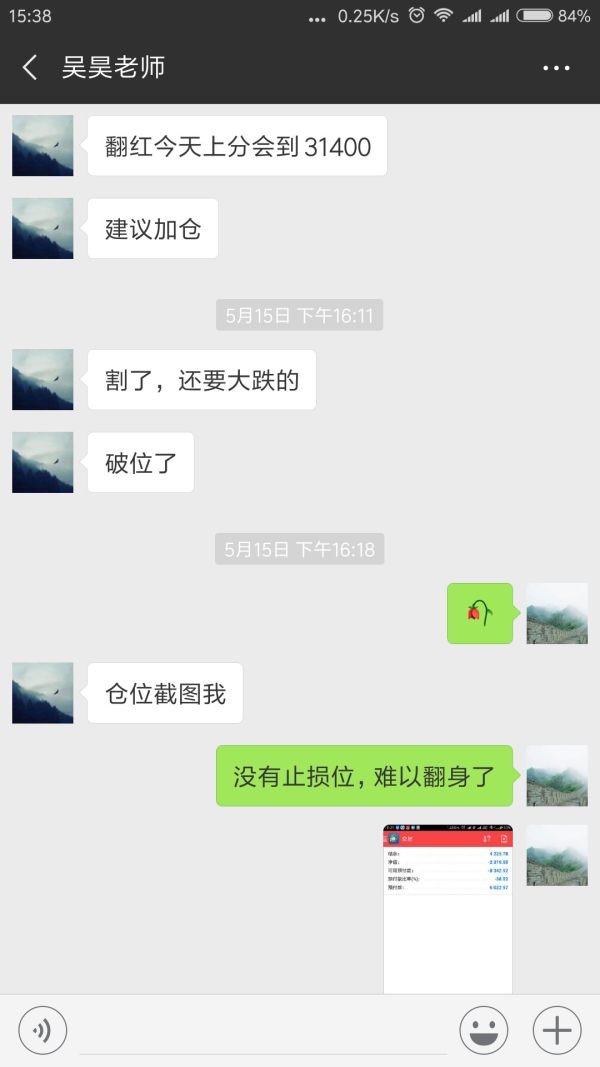Image resolution: width=600 pixels, height=1067 pixels.
Task: Open the sender's avatar beside 建议加仓
Action: click(43, 228)
